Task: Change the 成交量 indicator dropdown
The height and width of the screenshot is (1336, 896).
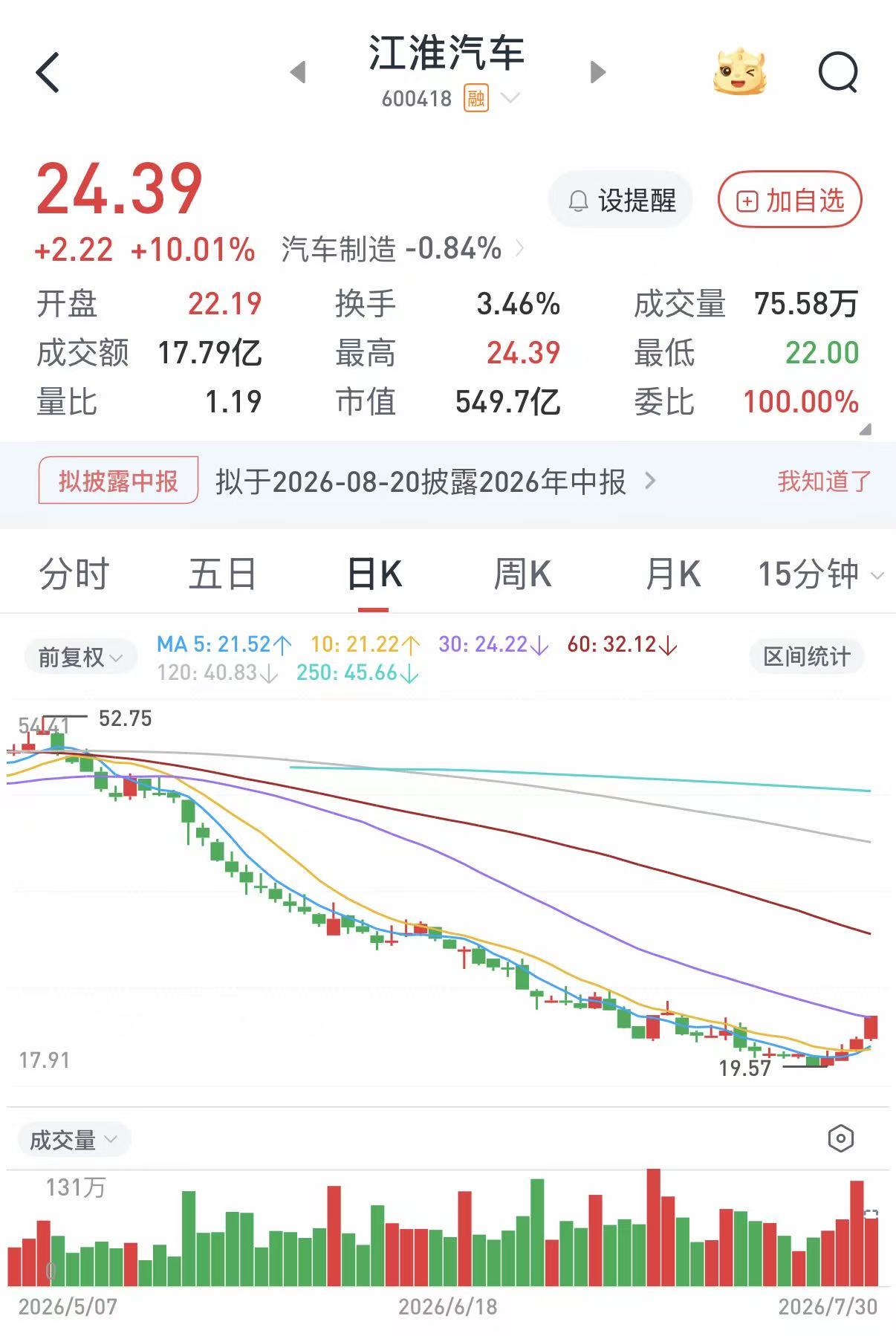Action: tap(74, 1139)
